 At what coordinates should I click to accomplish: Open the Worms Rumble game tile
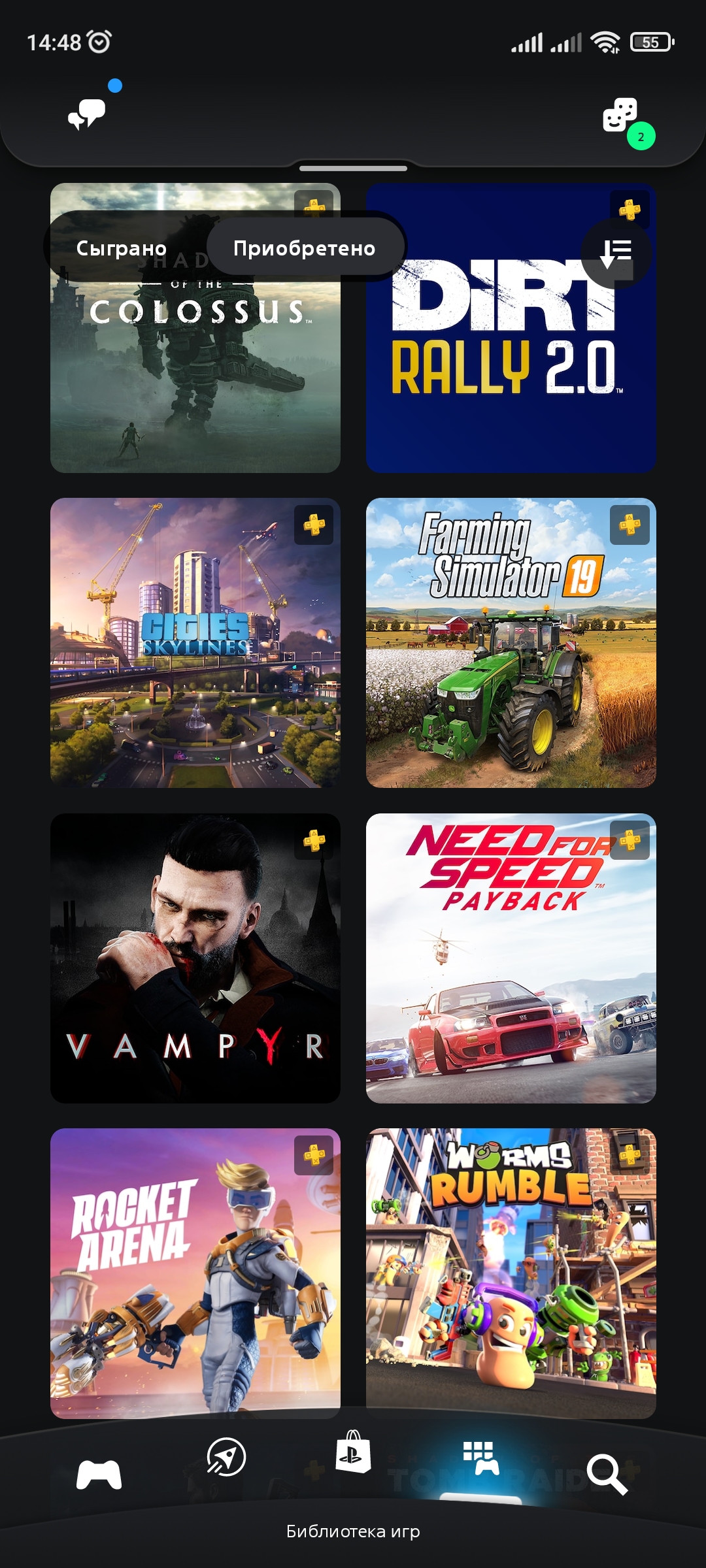(x=511, y=1273)
